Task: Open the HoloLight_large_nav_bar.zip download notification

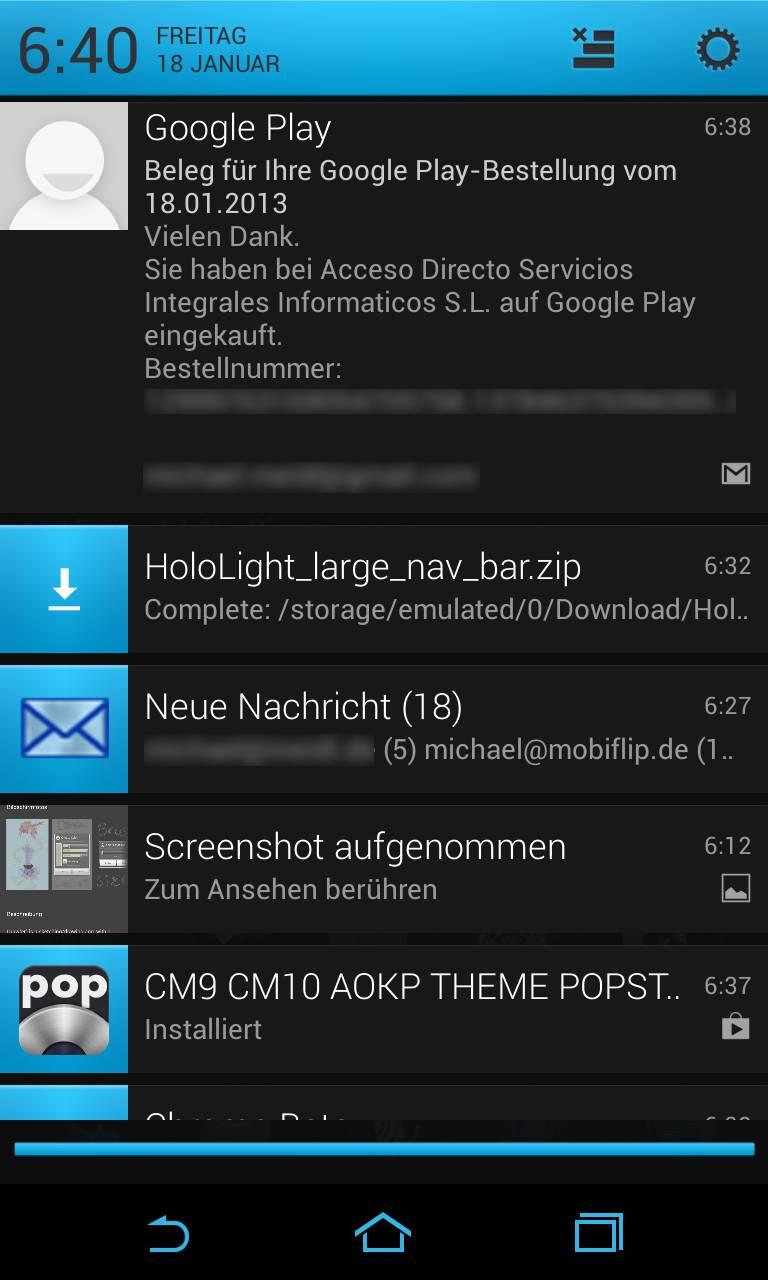Action: (x=384, y=589)
